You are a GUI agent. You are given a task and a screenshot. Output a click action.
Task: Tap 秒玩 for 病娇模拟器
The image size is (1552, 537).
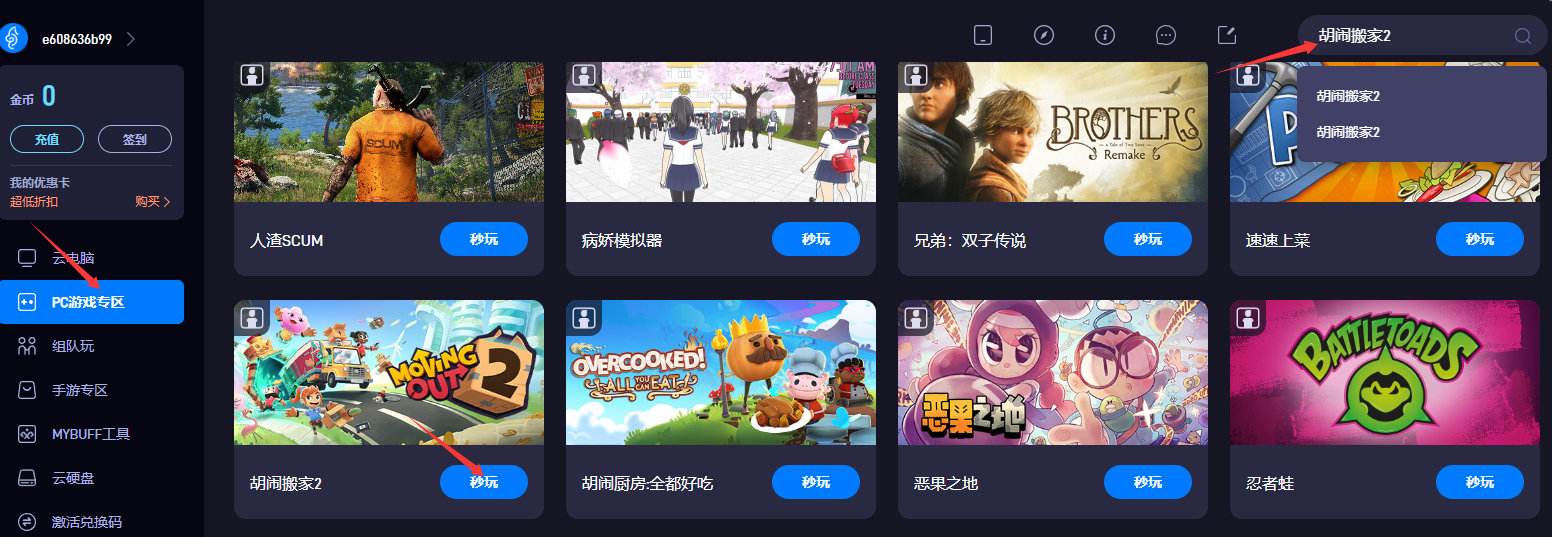(816, 239)
